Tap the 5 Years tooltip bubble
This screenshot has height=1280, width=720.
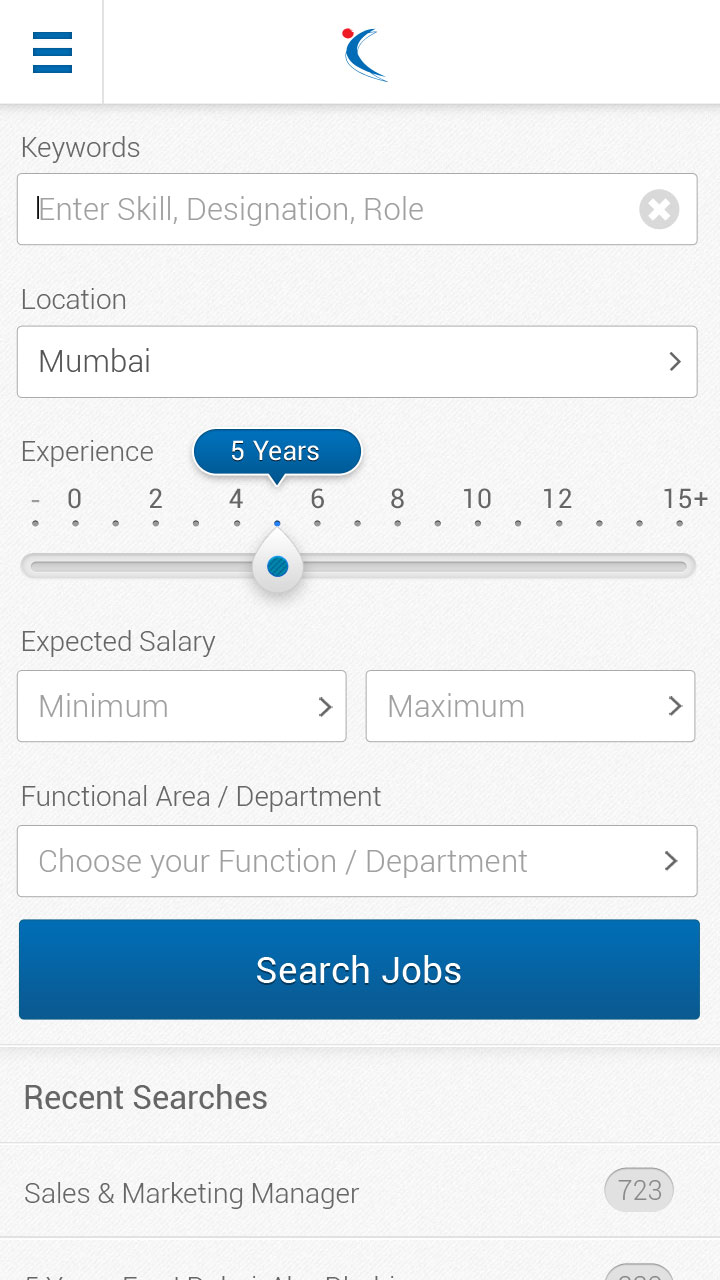point(276,451)
